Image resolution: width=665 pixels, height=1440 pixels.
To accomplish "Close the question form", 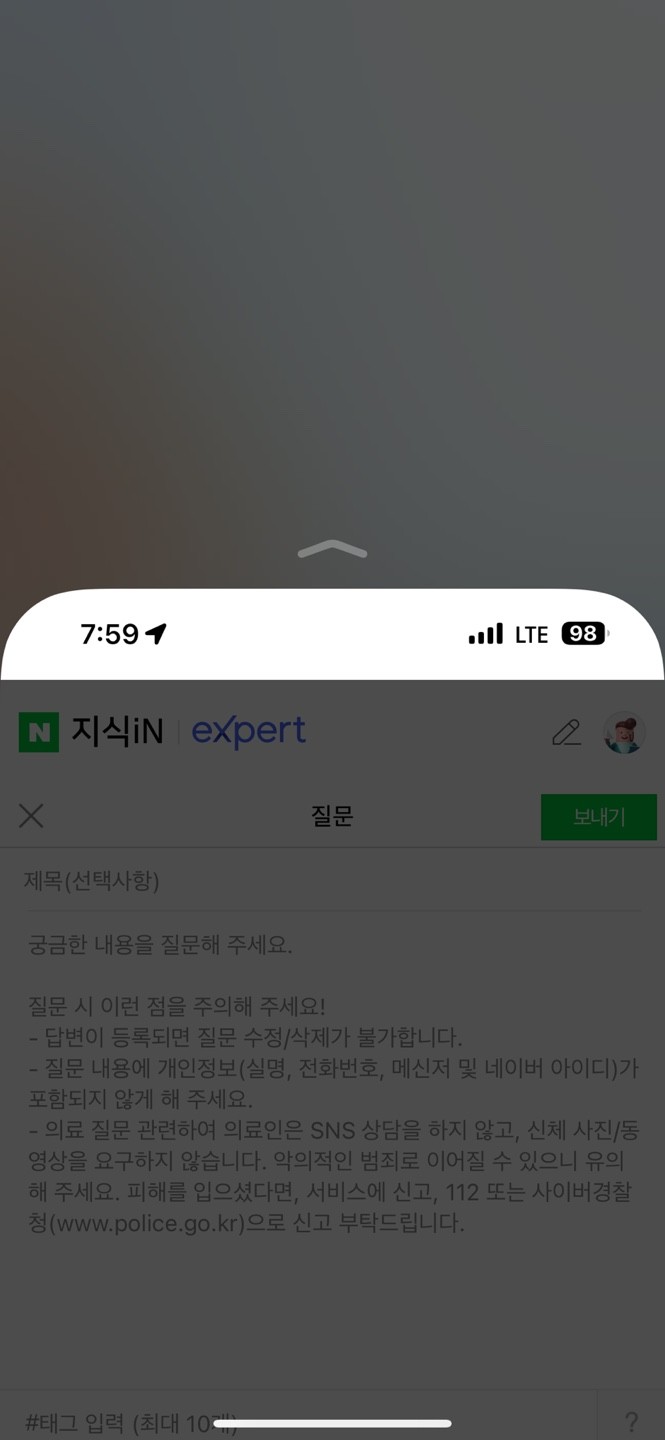I will click(x=31, y=816).
